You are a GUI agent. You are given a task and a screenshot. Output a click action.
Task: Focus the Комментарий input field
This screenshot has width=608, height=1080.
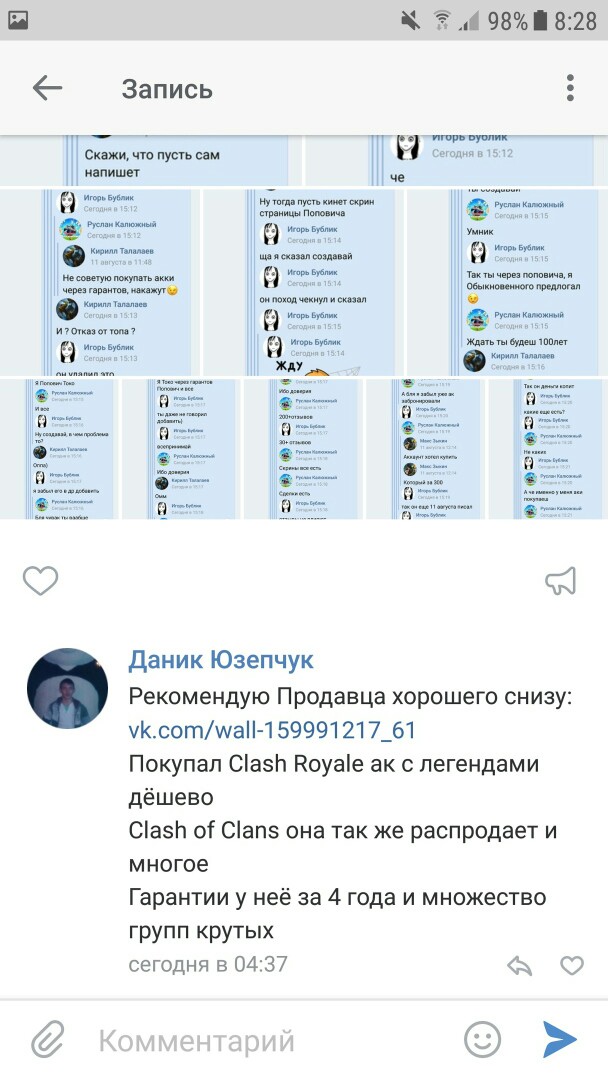click(270, 1040)
